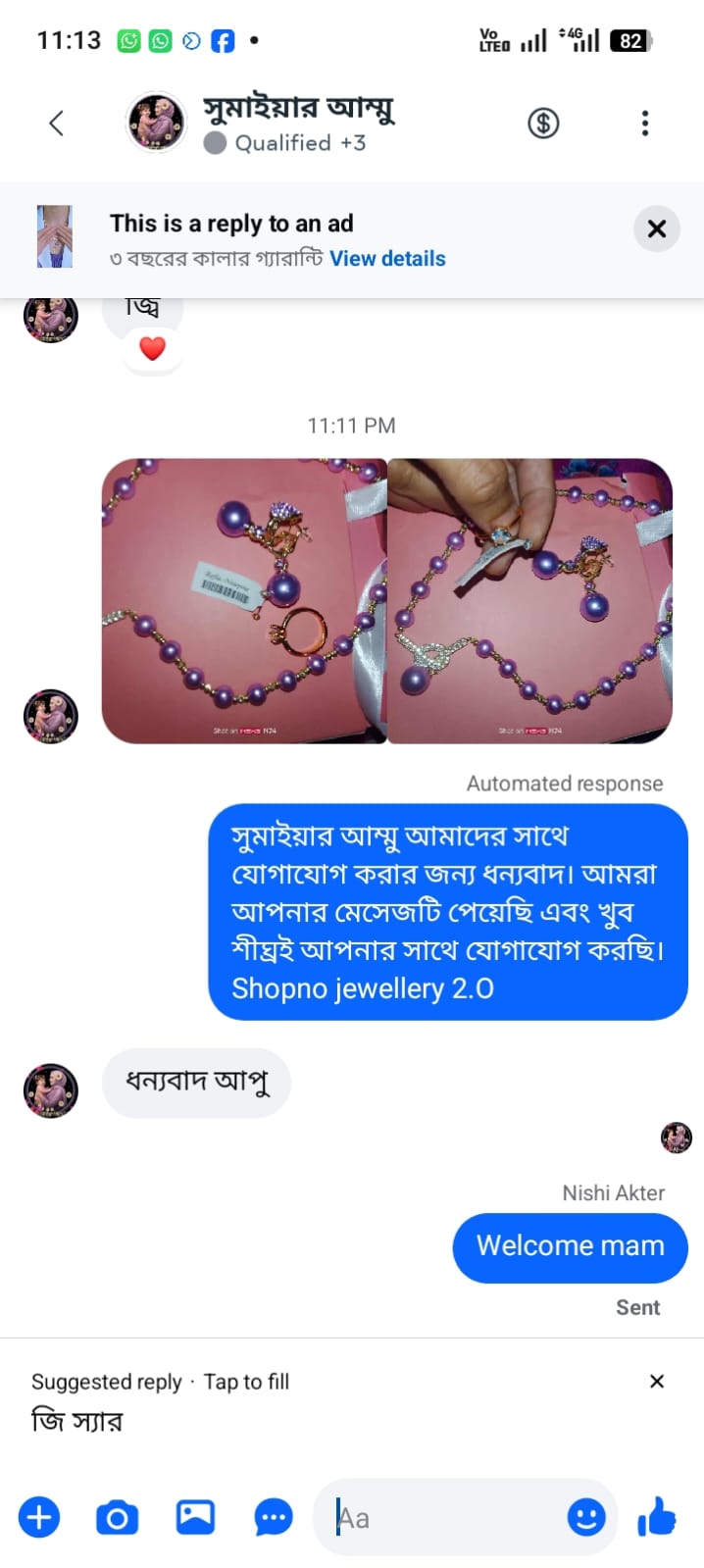The height and width of the screenshot is (1568, 704).
Task: Go back to the chat list
Action: [x=57, y=124]
